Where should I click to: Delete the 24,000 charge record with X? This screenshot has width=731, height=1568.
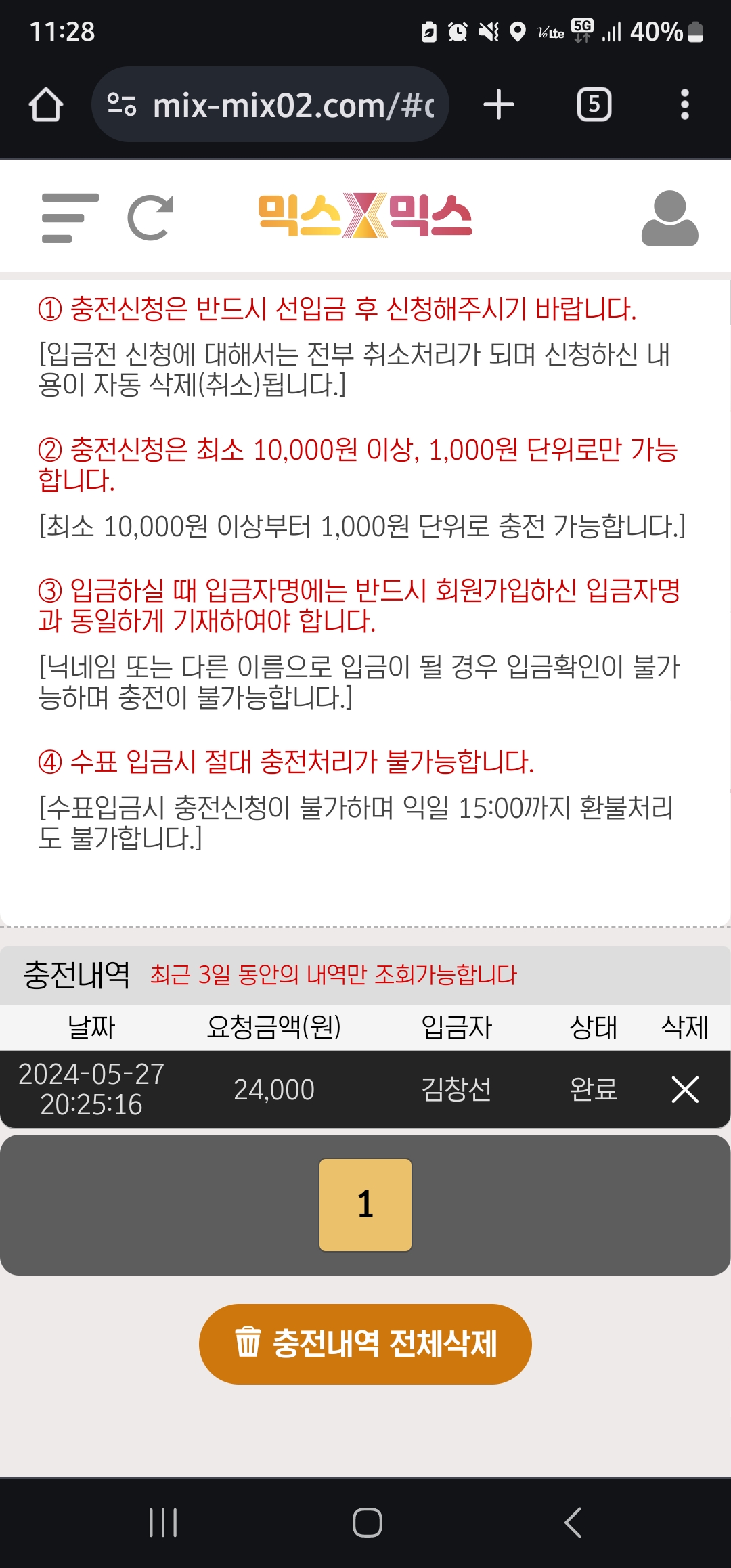point(685,1089)
